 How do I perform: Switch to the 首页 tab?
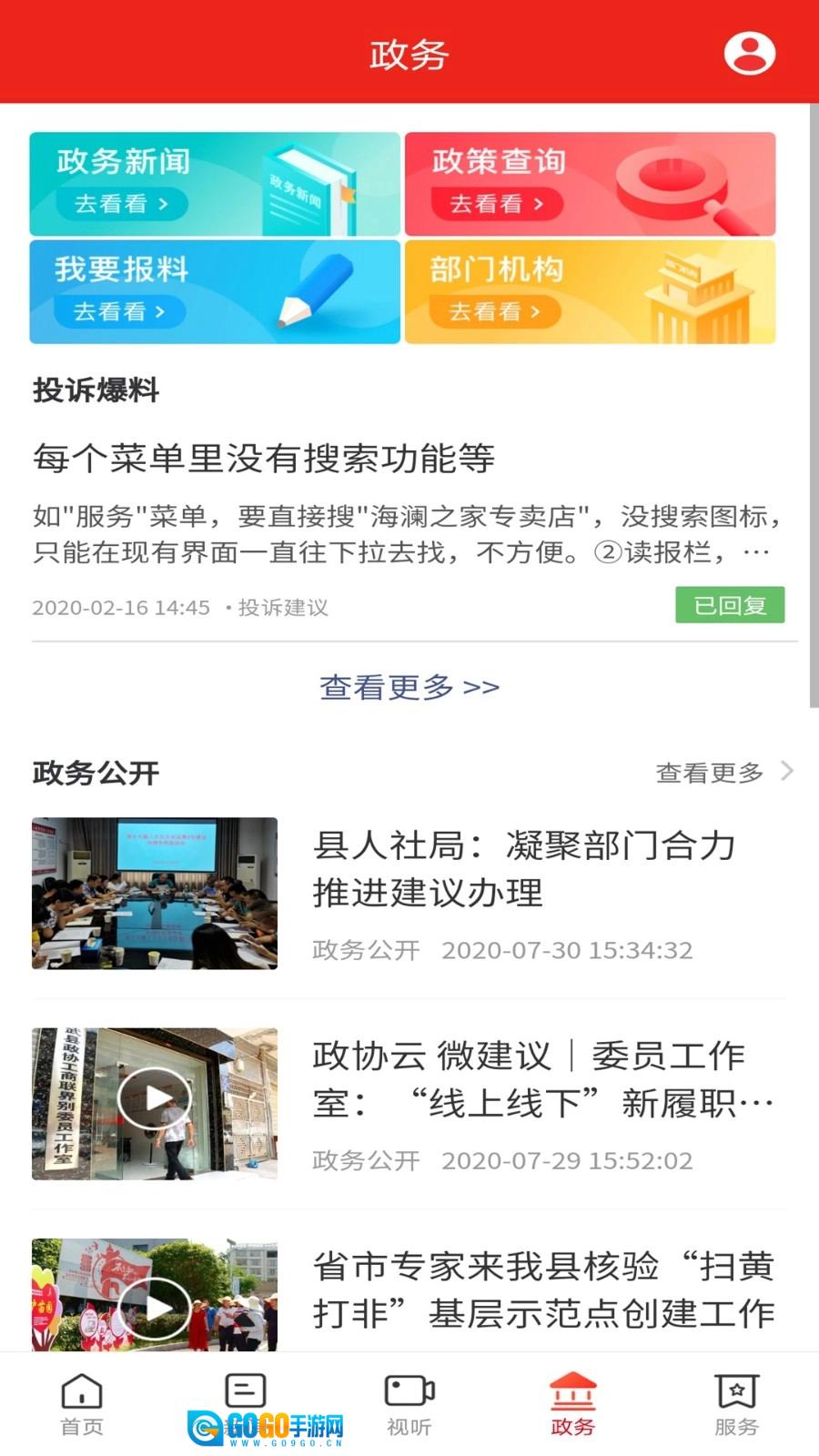coord(82,1403)
